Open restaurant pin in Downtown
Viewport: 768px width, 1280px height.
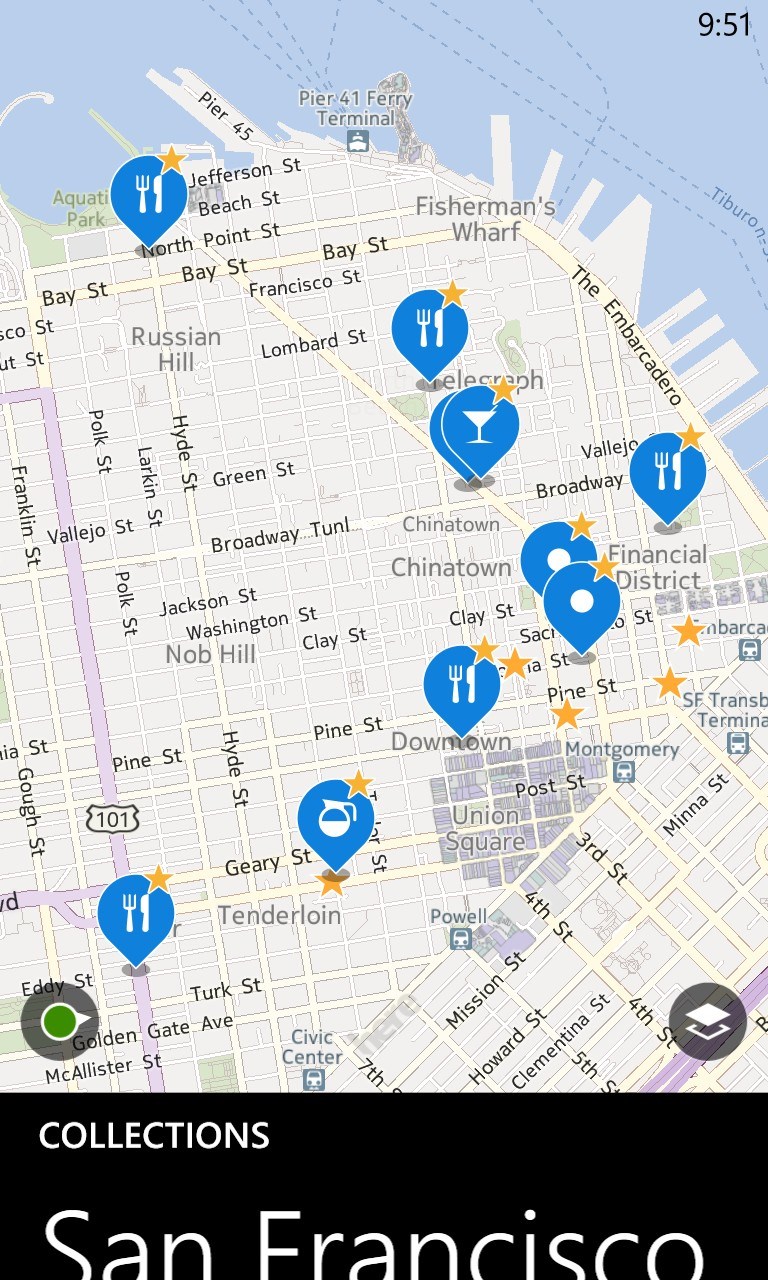coord(462,686)
